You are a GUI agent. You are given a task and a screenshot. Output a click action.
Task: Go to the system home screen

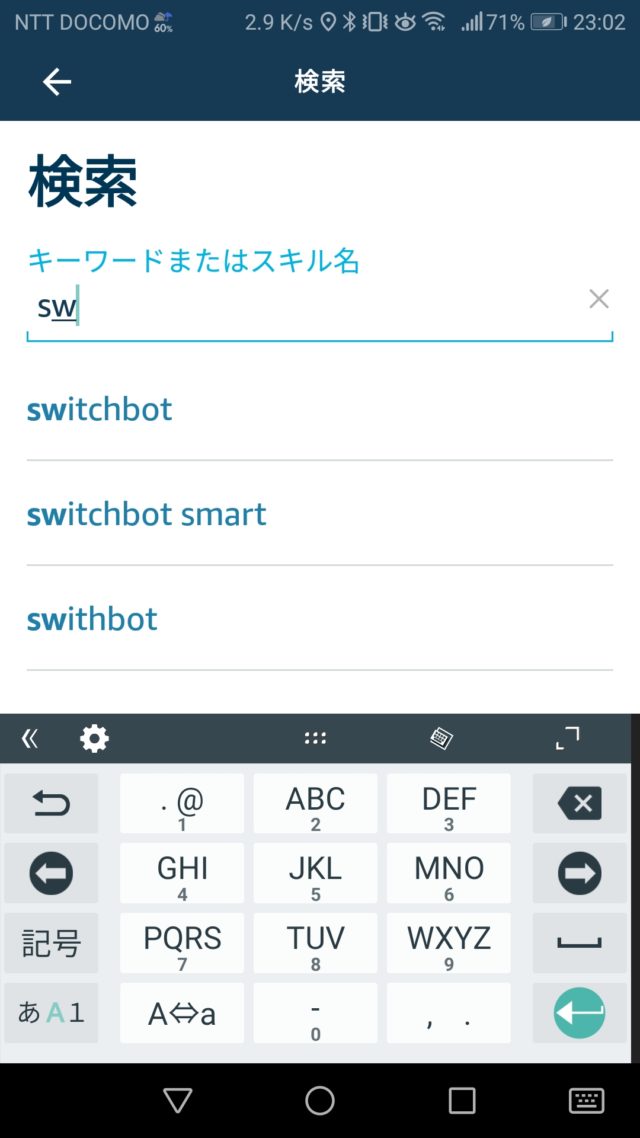tap(319, 1100)
